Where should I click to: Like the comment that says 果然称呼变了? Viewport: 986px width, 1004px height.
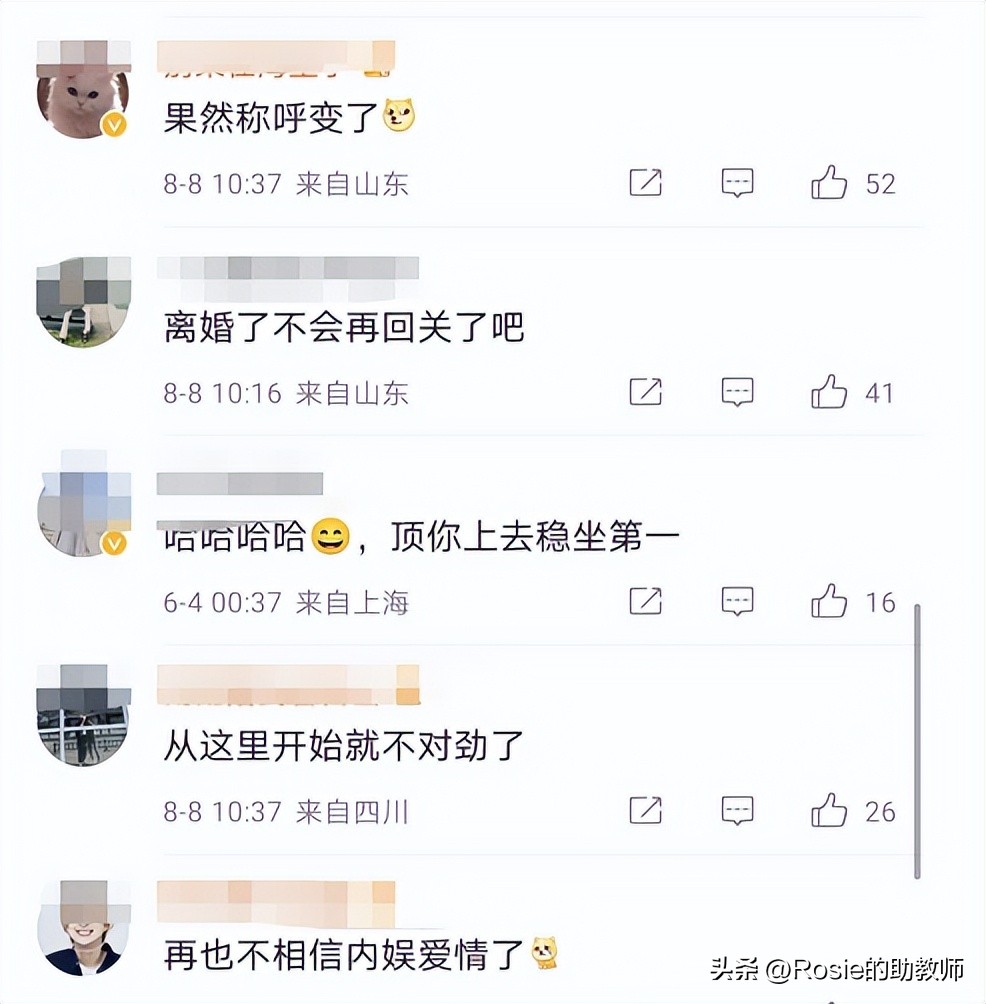coord(828,183)
